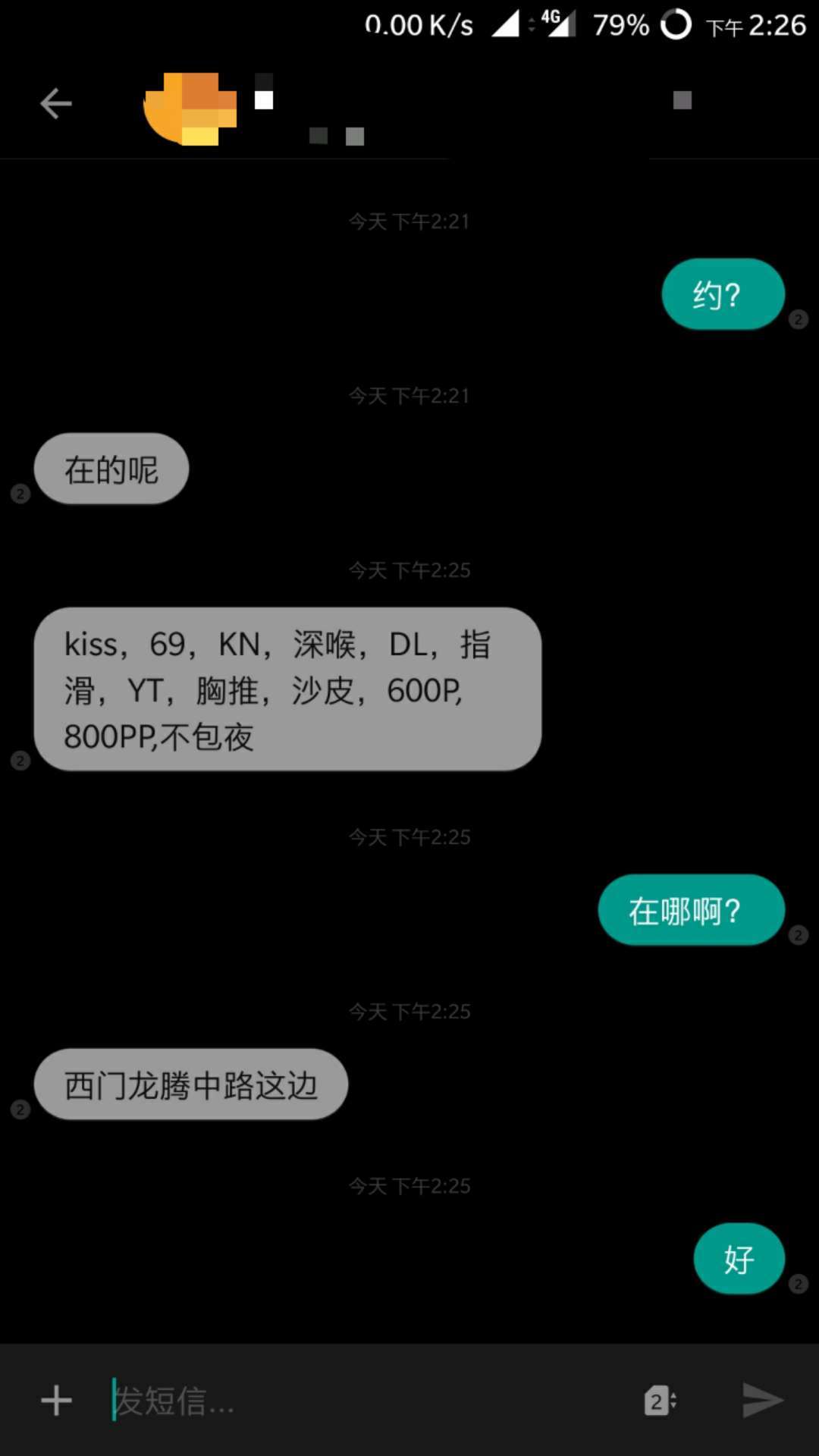Focus the 发短信 message input field
The width and height of the screenshot is (819, 1456).
coord(364,1400)
